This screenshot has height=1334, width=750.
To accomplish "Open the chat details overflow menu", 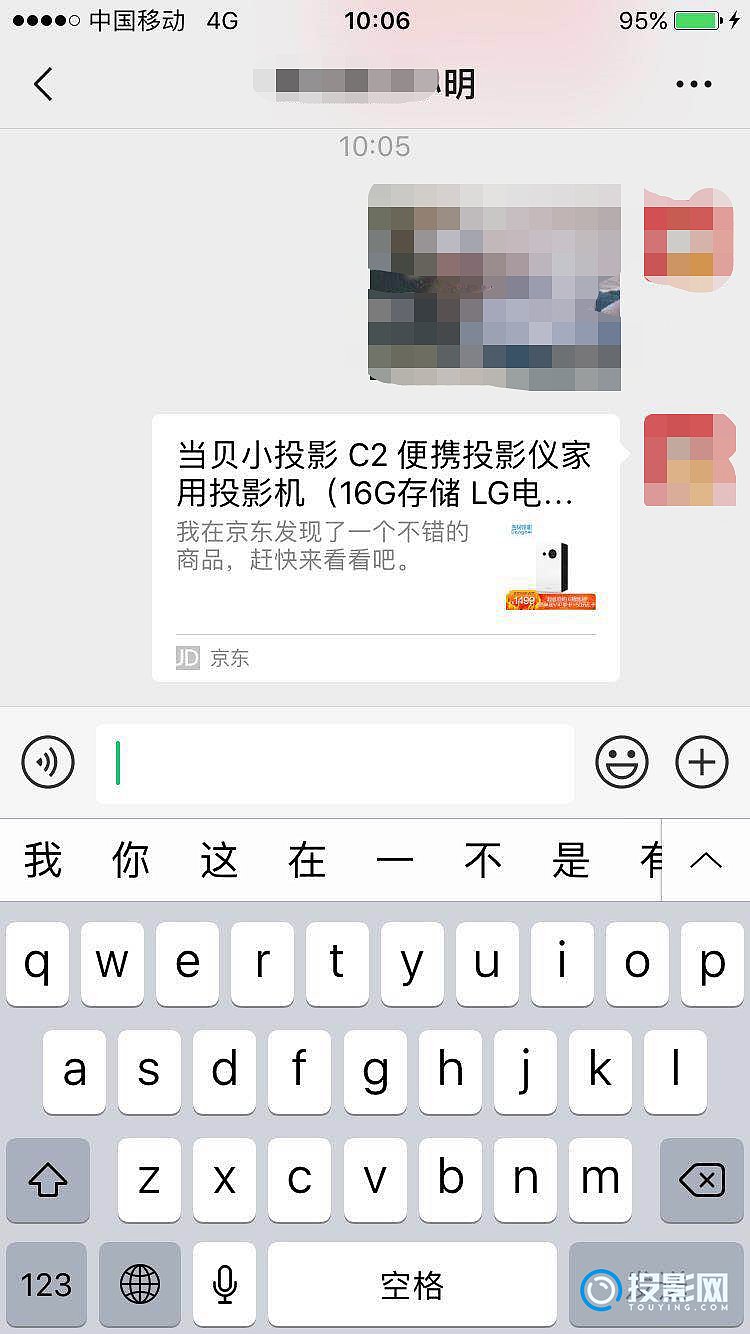I will [x=693, y=85].
